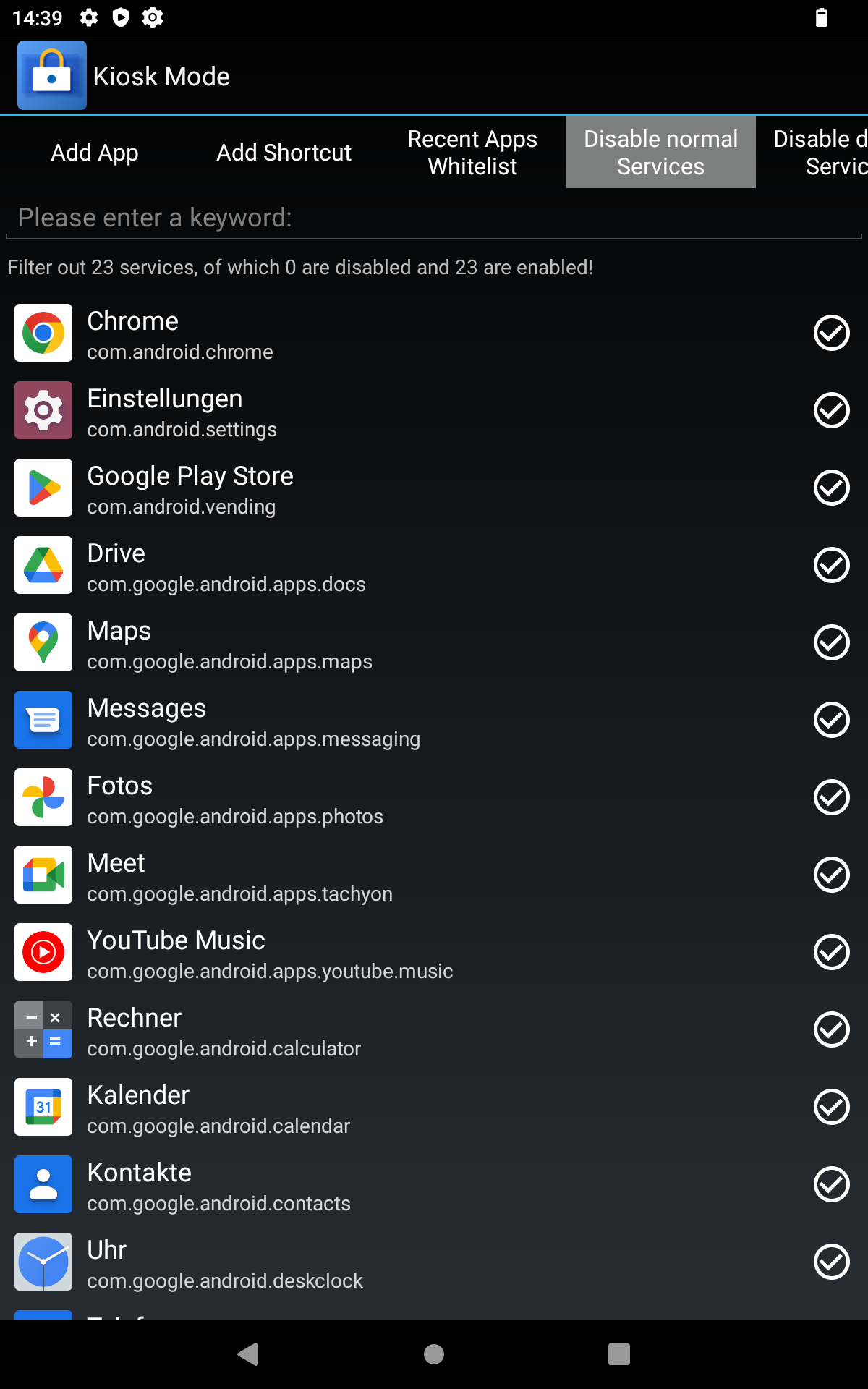Viewport: 868px width, 1389px height.
Task: Open the Add Shortcut tab
Action: (x=284, y=153)
